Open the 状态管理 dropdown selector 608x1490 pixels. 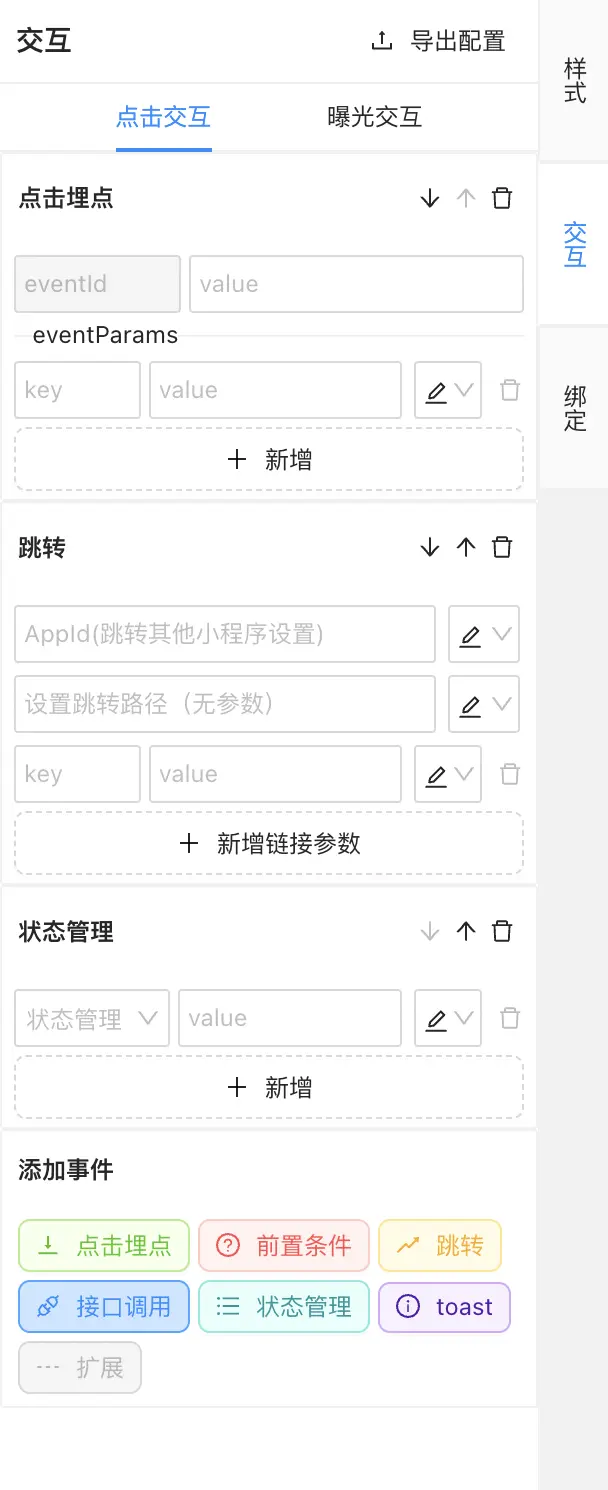tap(92, 1018)
